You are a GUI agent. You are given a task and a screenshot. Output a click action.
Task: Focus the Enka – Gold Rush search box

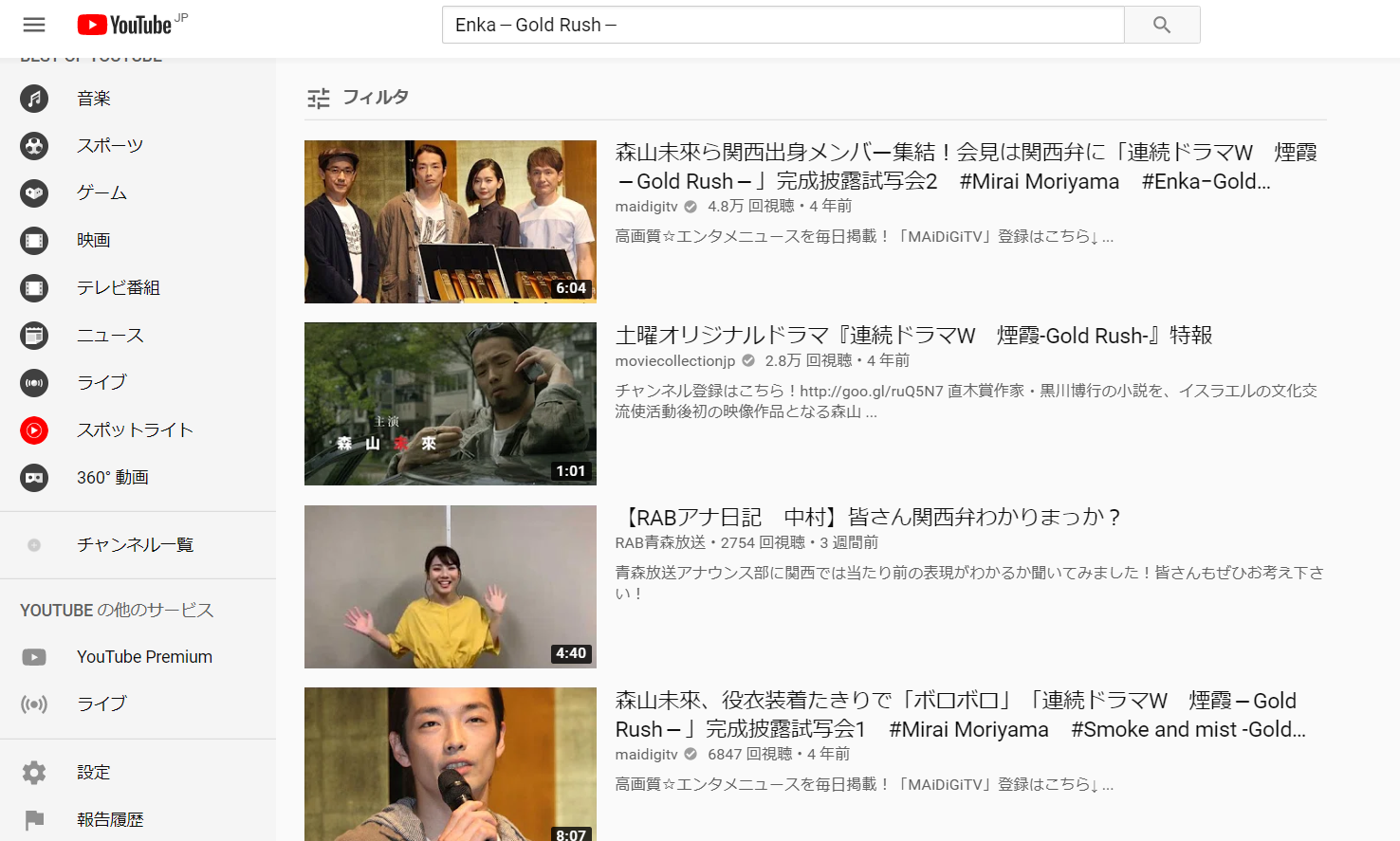point(783,25)
